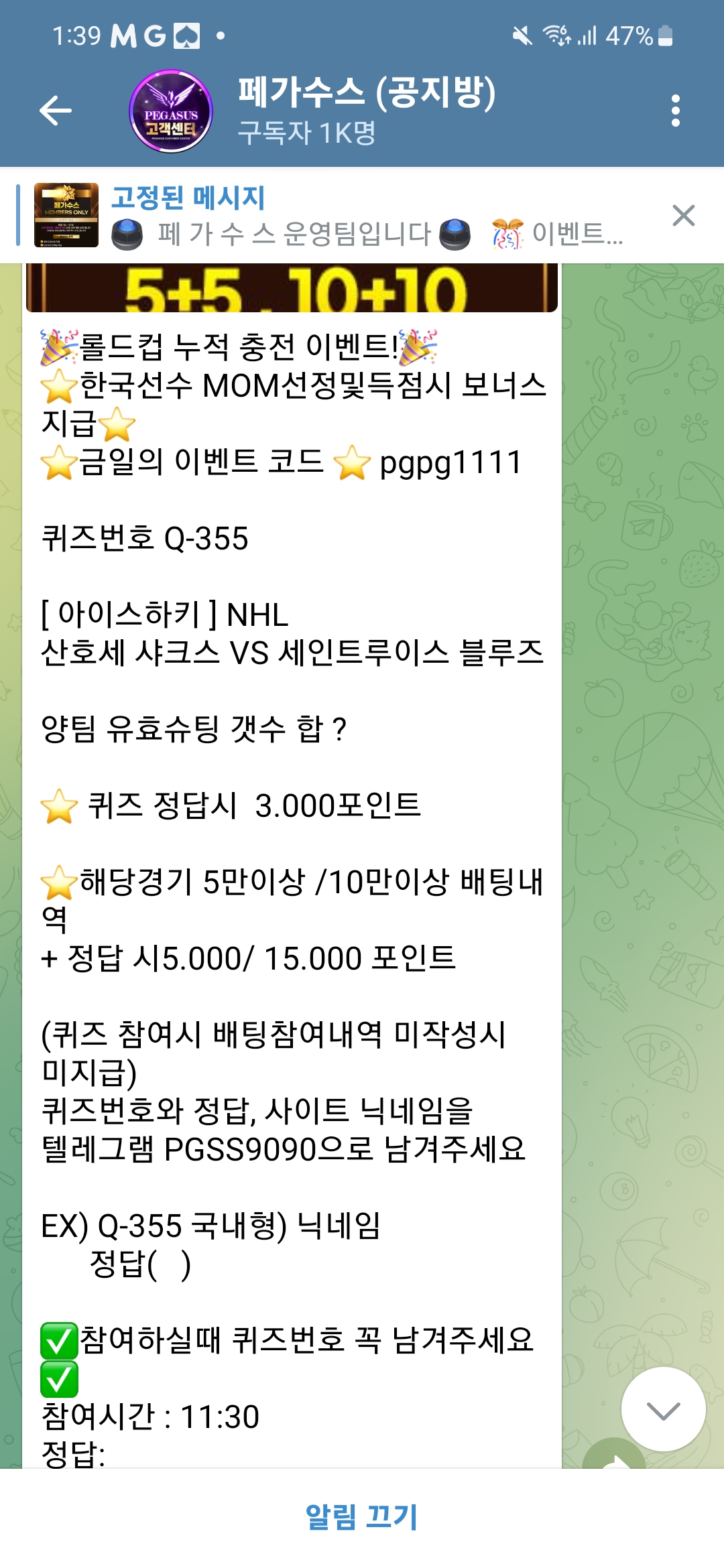Forward this message using the share arrow
724x1568 pixels.
coord(615,1457)
